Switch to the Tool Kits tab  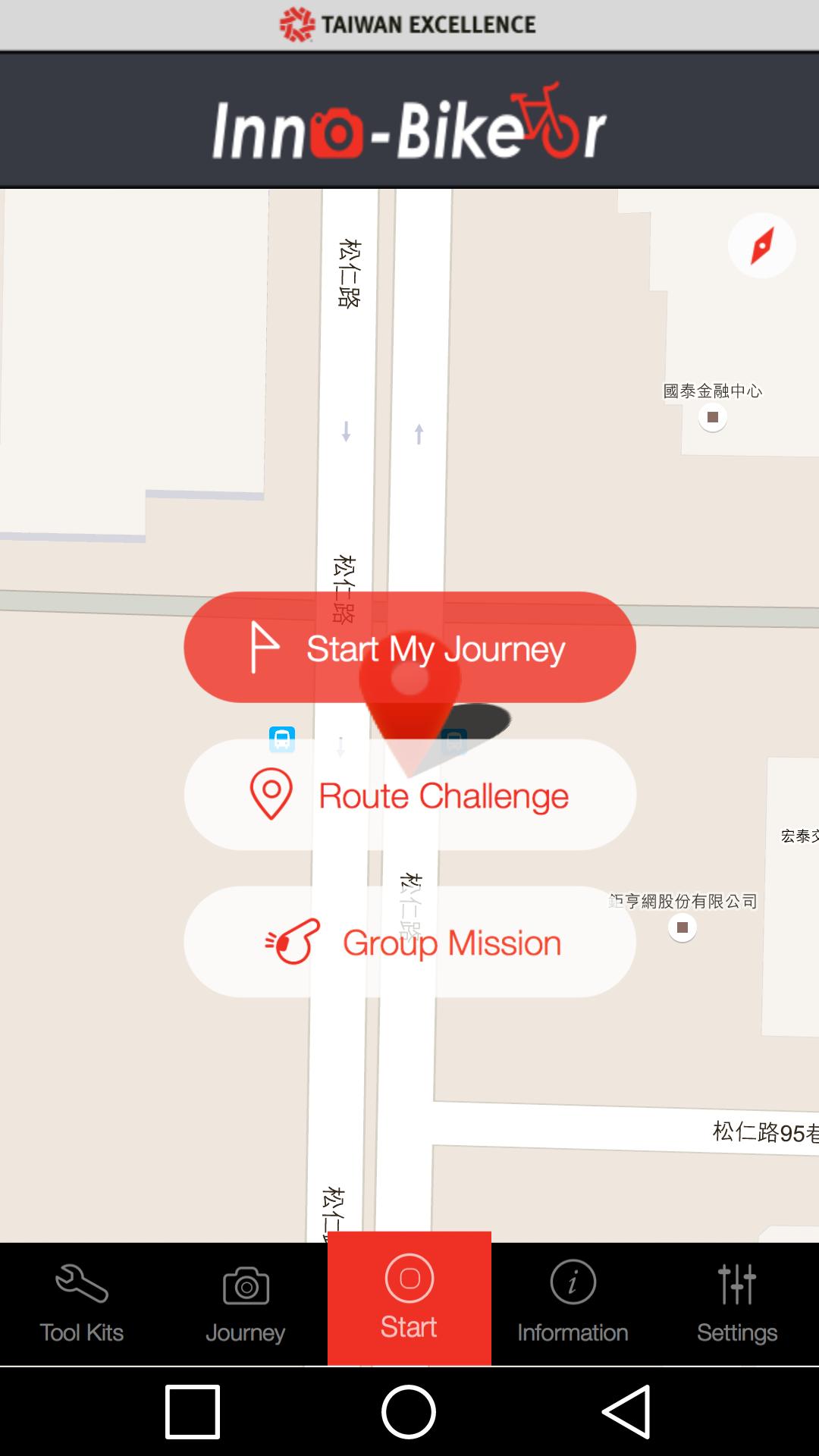pos(82,1304)
